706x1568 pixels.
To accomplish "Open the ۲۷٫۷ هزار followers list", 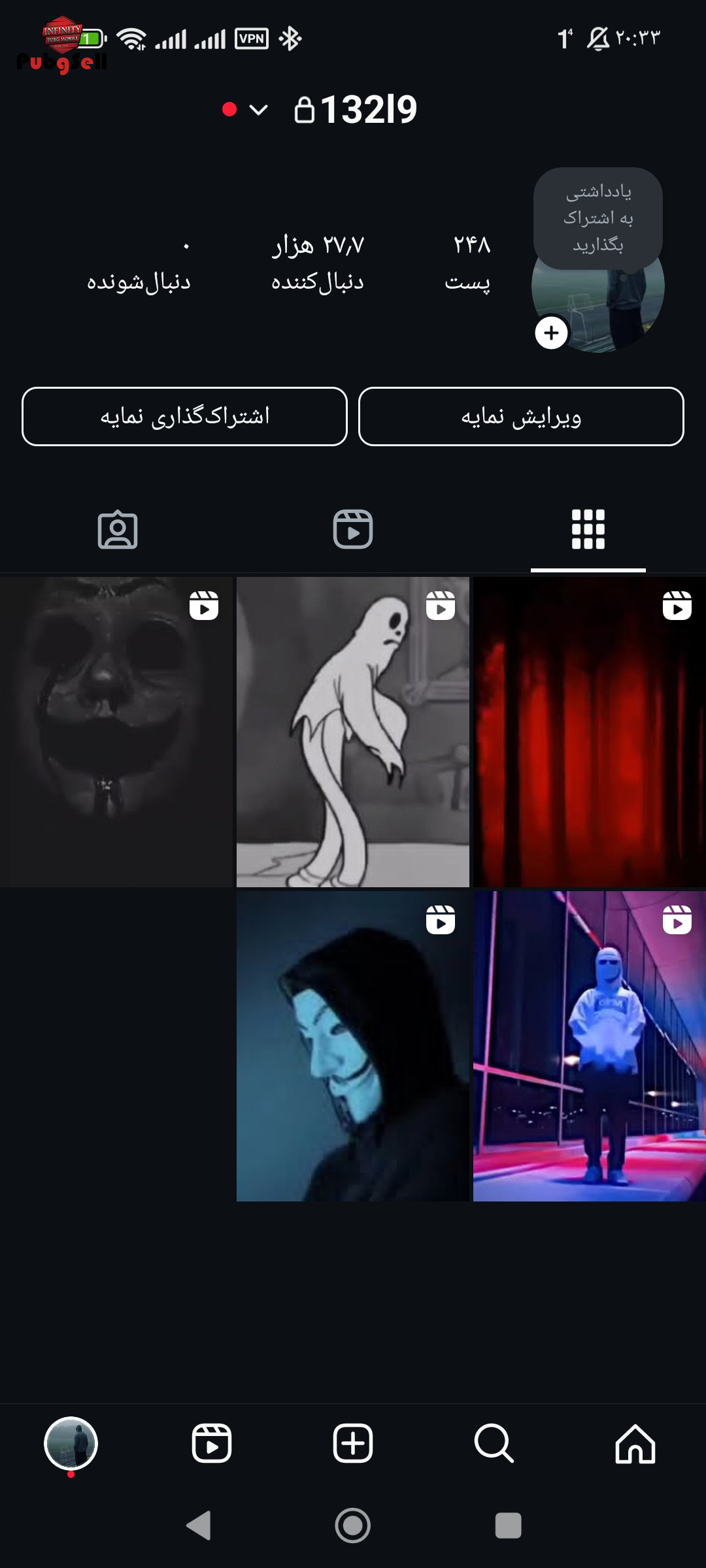I will coord(318,263).
